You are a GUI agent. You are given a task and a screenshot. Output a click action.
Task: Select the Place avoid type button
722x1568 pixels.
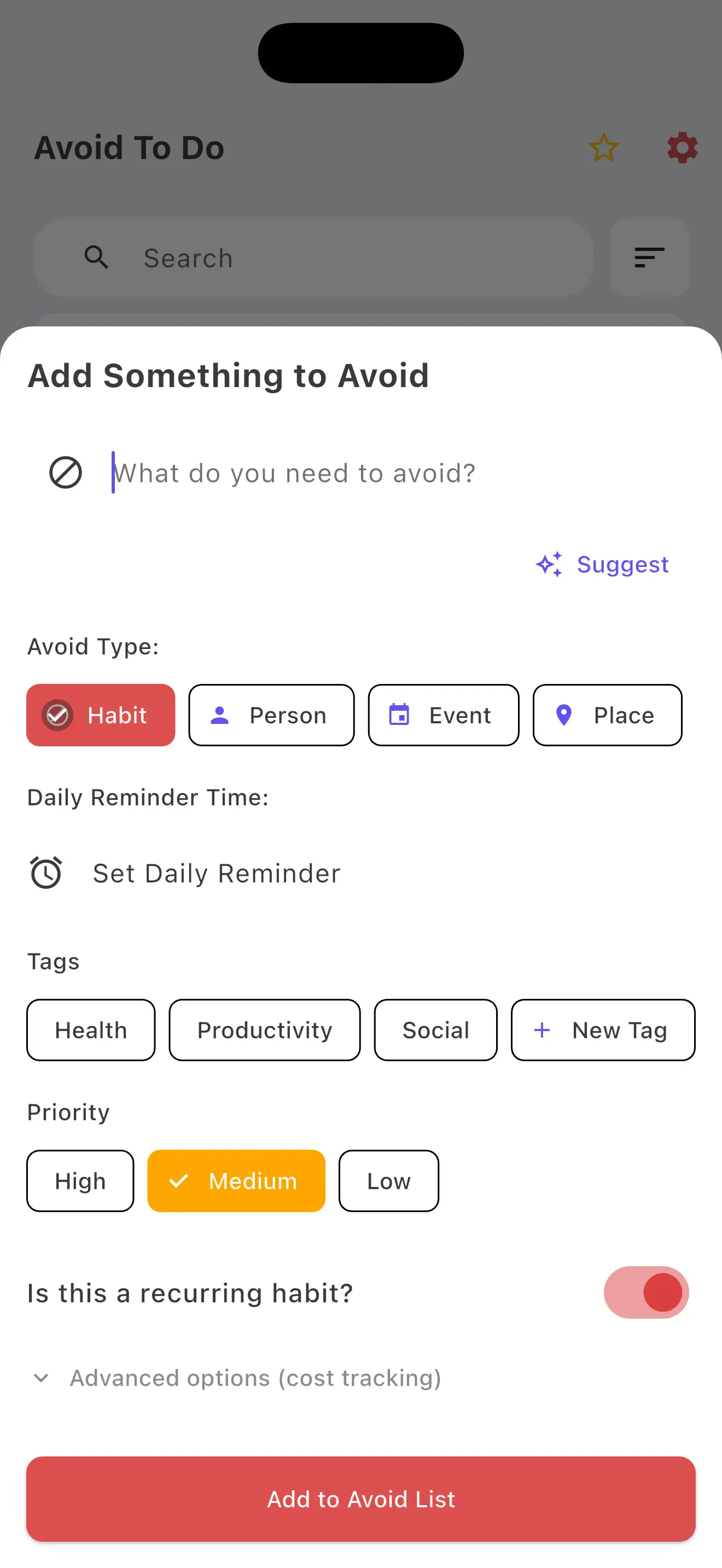[x=607, y=715]
